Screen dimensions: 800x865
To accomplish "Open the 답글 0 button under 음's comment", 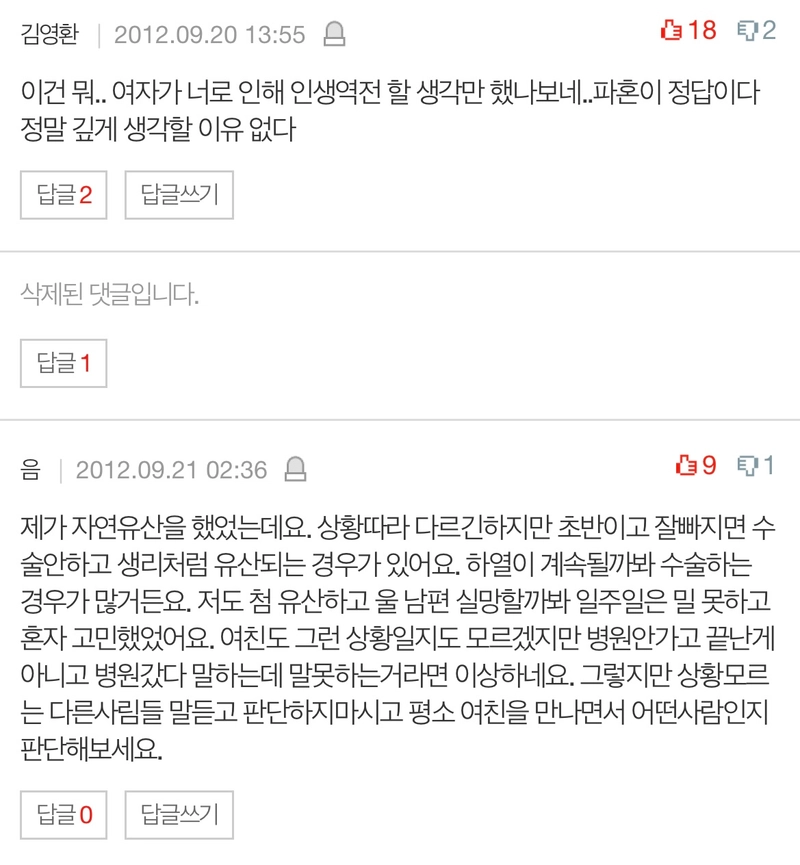I will 64,814.
